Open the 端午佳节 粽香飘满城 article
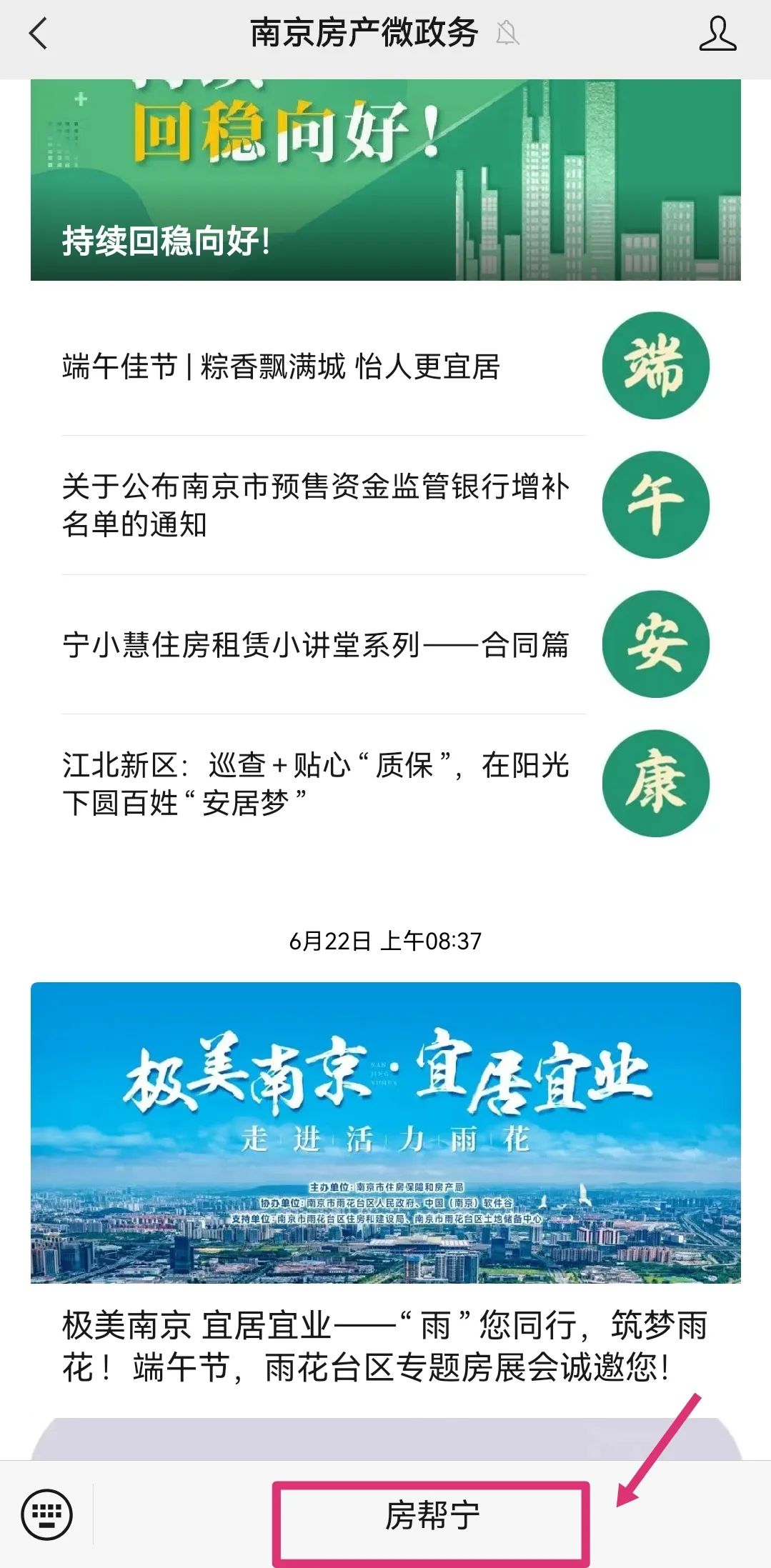The image size is (771, 1568). 385,366
